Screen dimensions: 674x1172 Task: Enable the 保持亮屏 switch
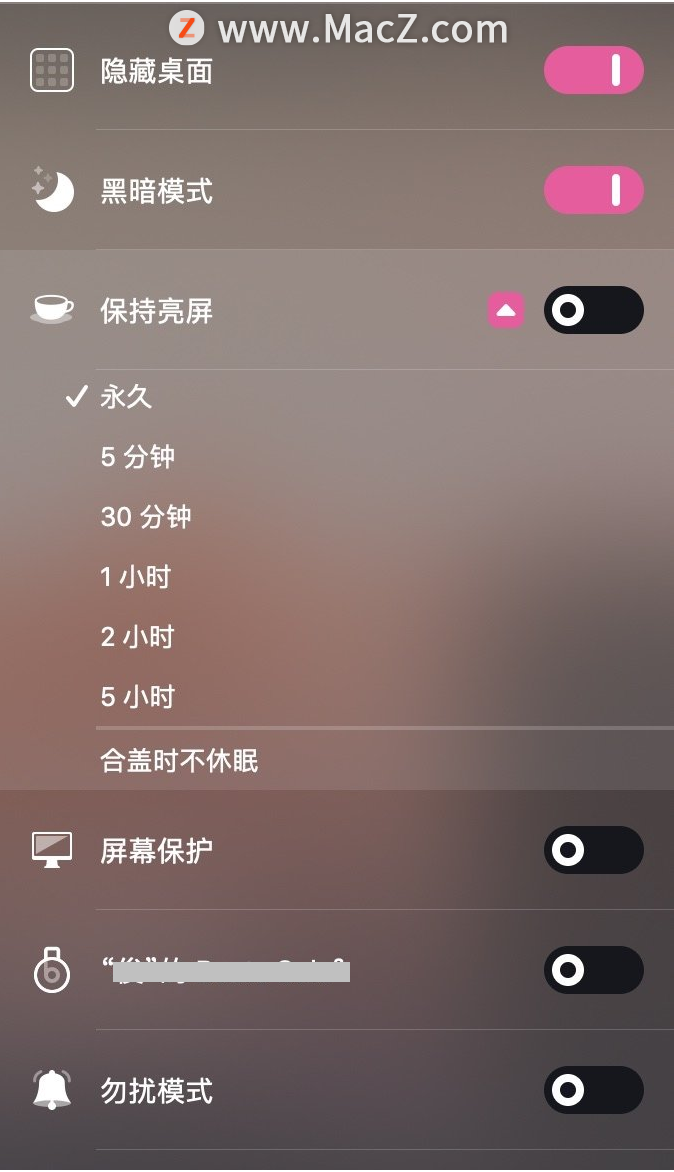point(593,310)
